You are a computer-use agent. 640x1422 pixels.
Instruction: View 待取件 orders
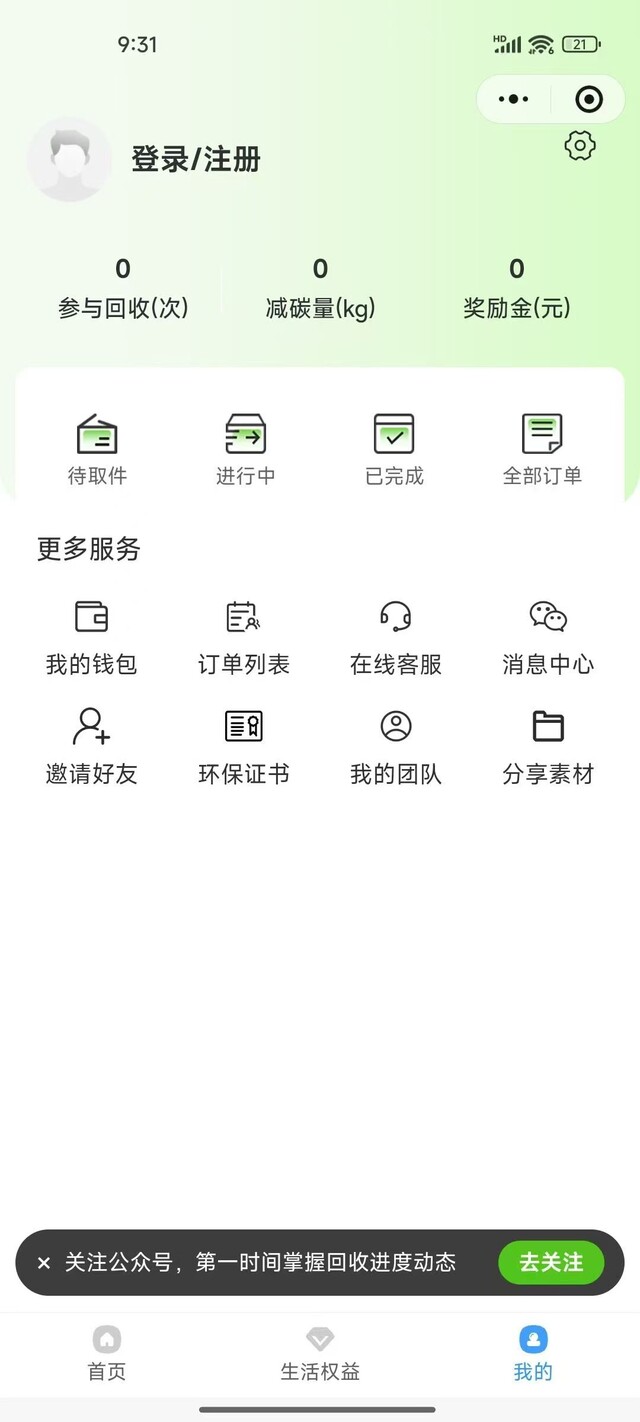click(x=97, y=449)
